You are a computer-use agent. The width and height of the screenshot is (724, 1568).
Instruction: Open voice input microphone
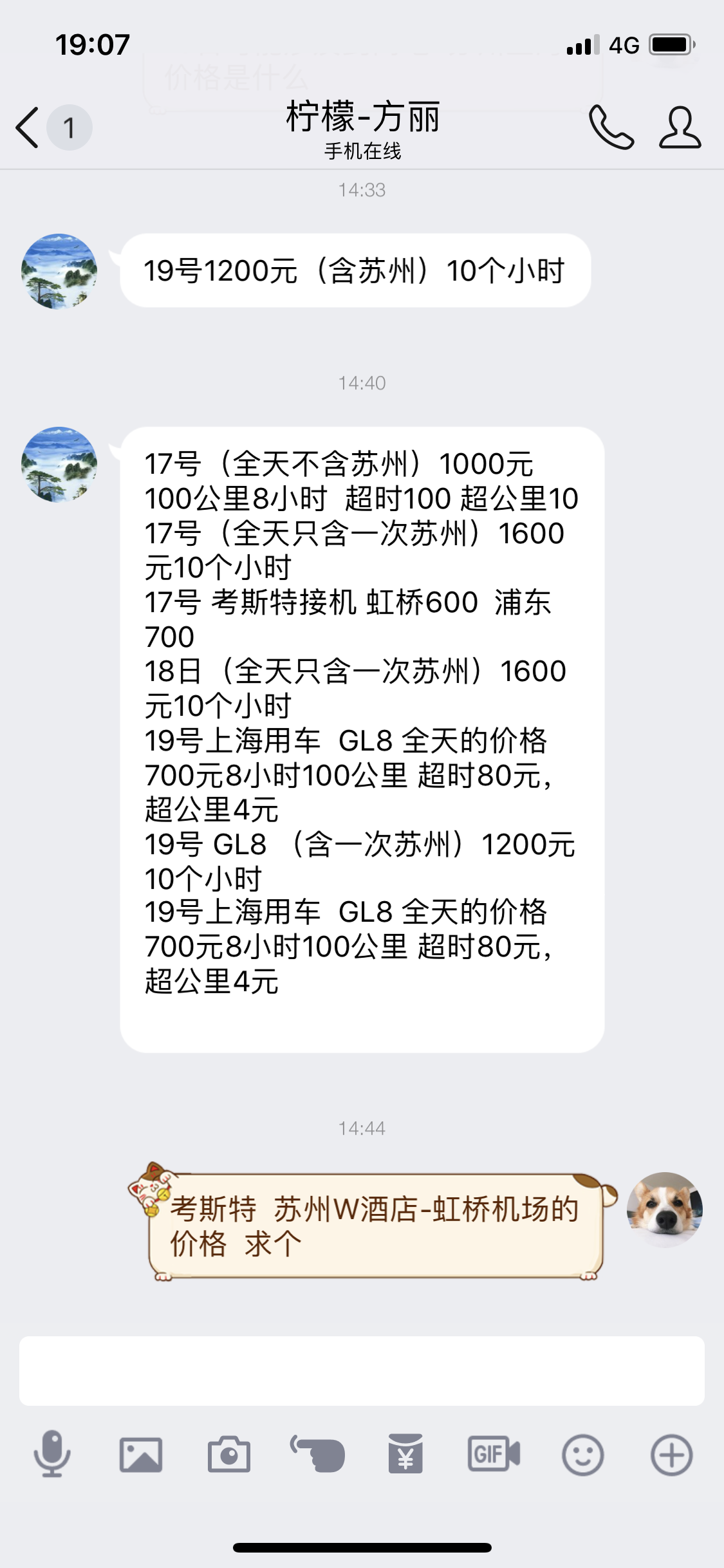pos(52,1454)
